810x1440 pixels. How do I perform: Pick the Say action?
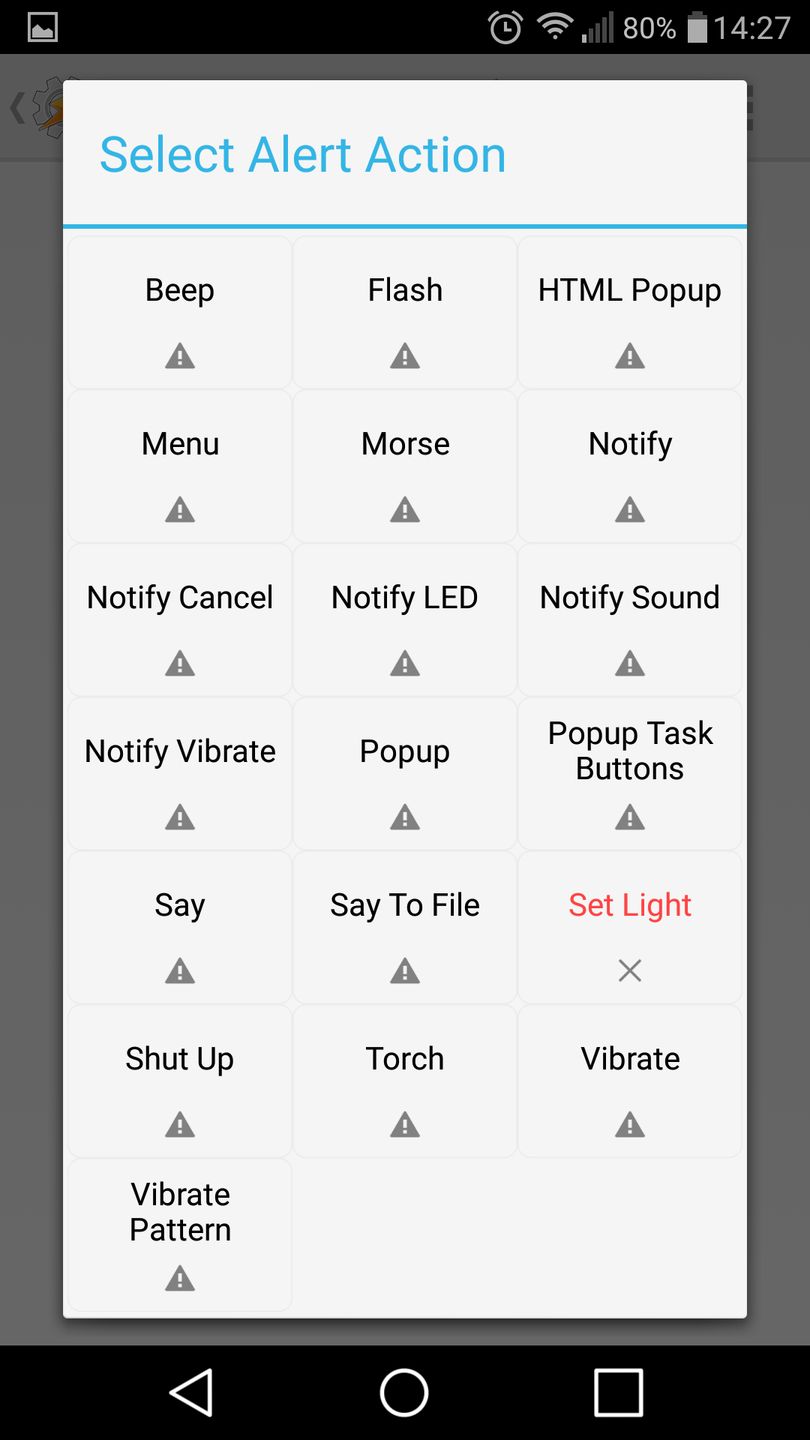tap(180, 928)
